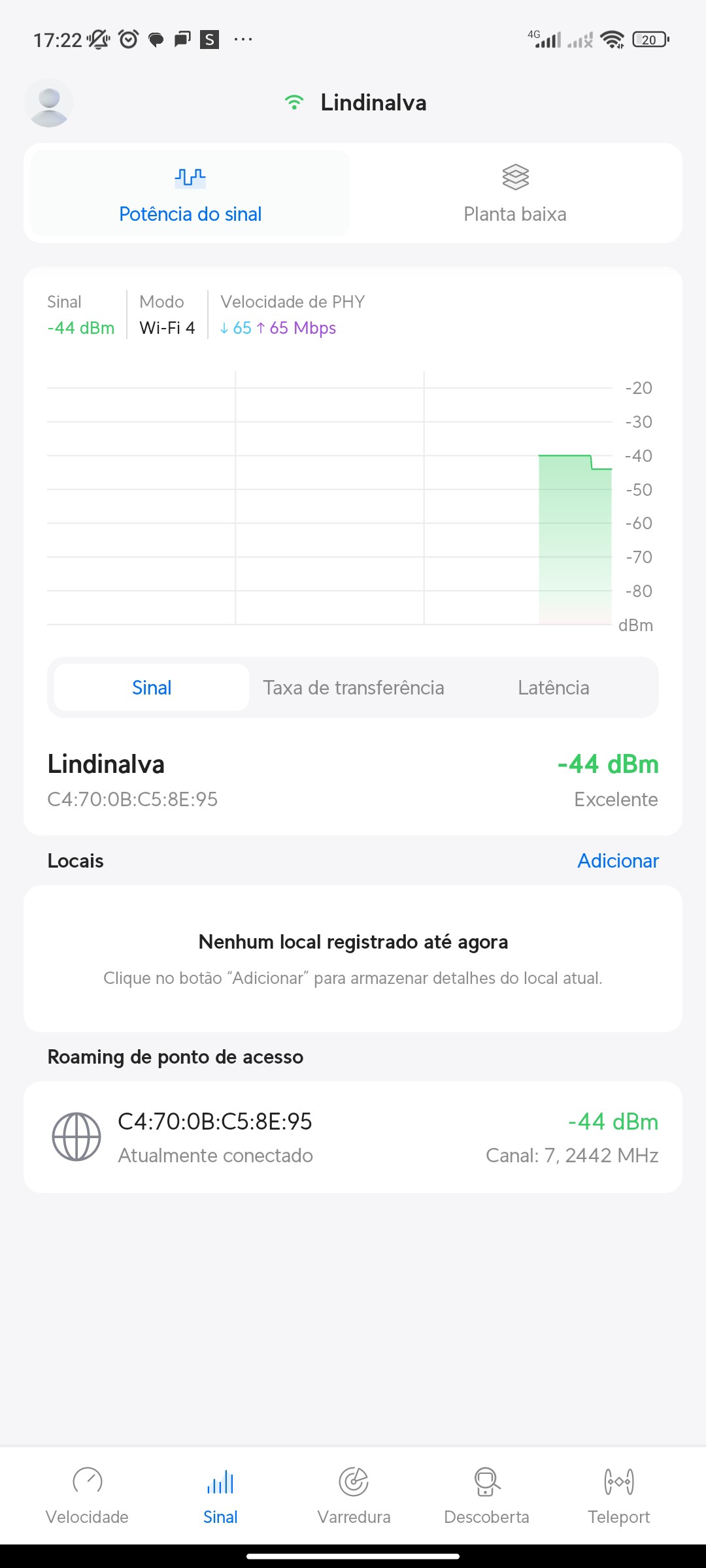Viewport: 706px width, 1568px height.
Task: Tap Adicionar to save current location
Action: [x=617, y=860]
